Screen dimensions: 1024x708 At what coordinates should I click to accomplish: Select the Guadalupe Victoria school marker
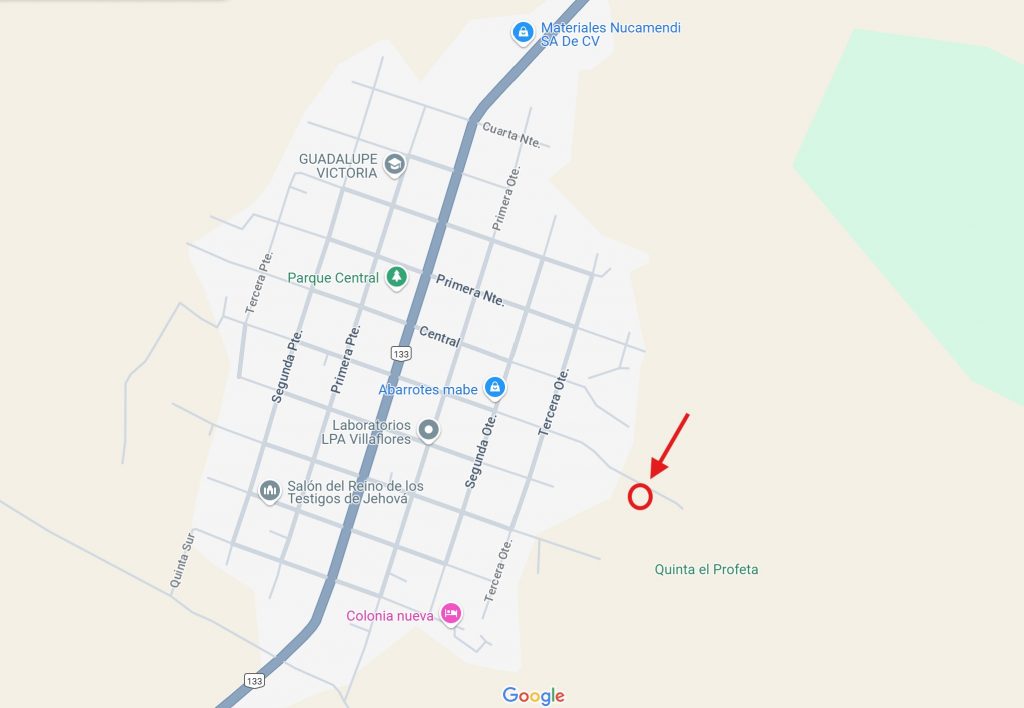click(395, 164)
